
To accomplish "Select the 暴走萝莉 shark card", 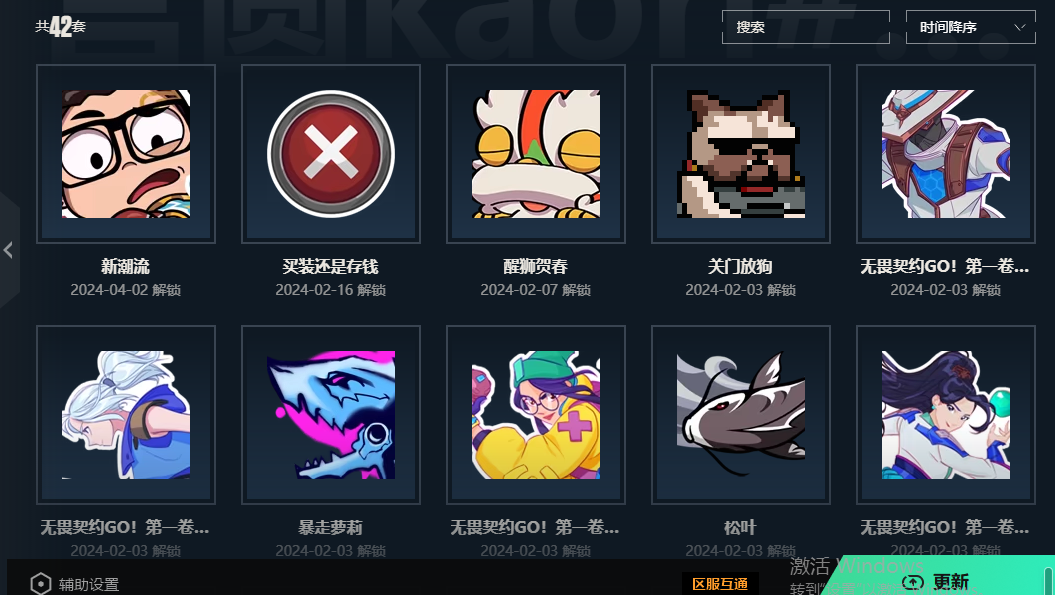I will coord(331,414).
